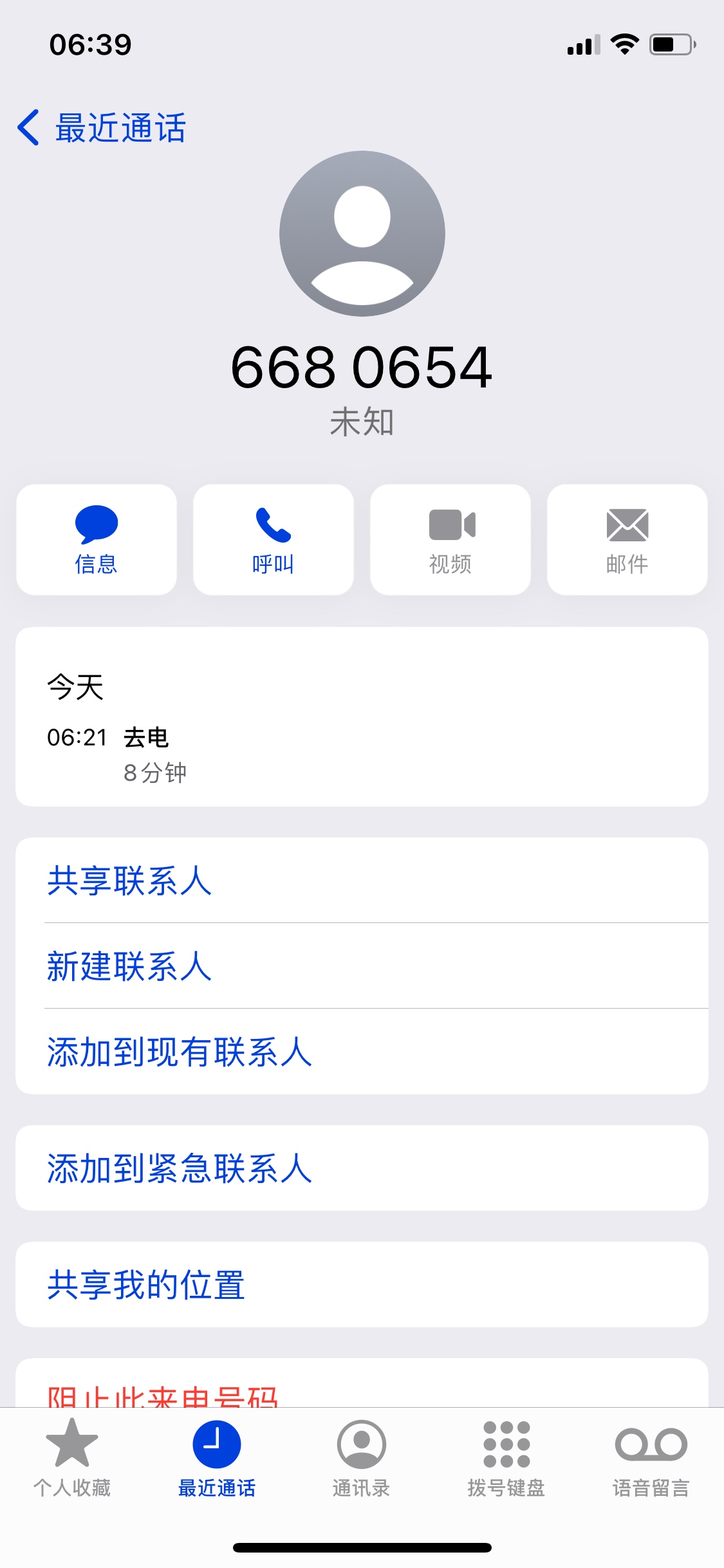724x1568 pixels.
Task: Switch to 通讯录 tab
Action: (362, 1457)
